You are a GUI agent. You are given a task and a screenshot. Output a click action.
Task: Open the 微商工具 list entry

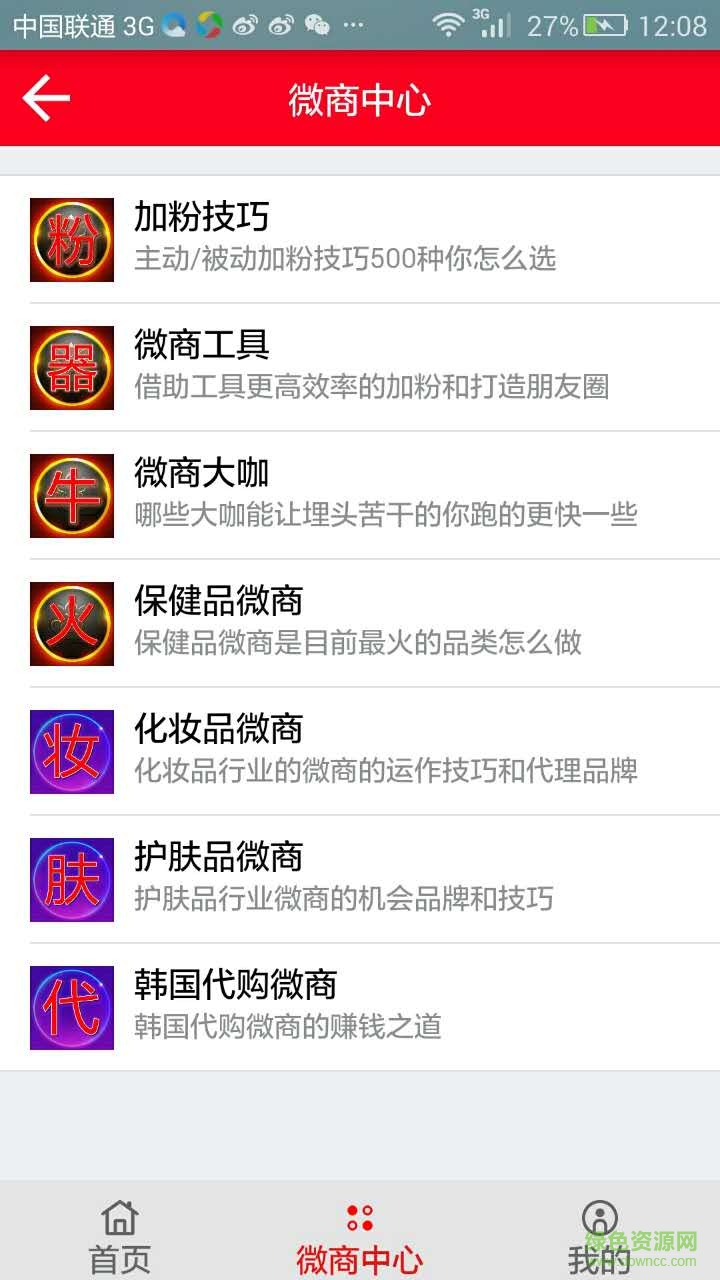point(360,367)
